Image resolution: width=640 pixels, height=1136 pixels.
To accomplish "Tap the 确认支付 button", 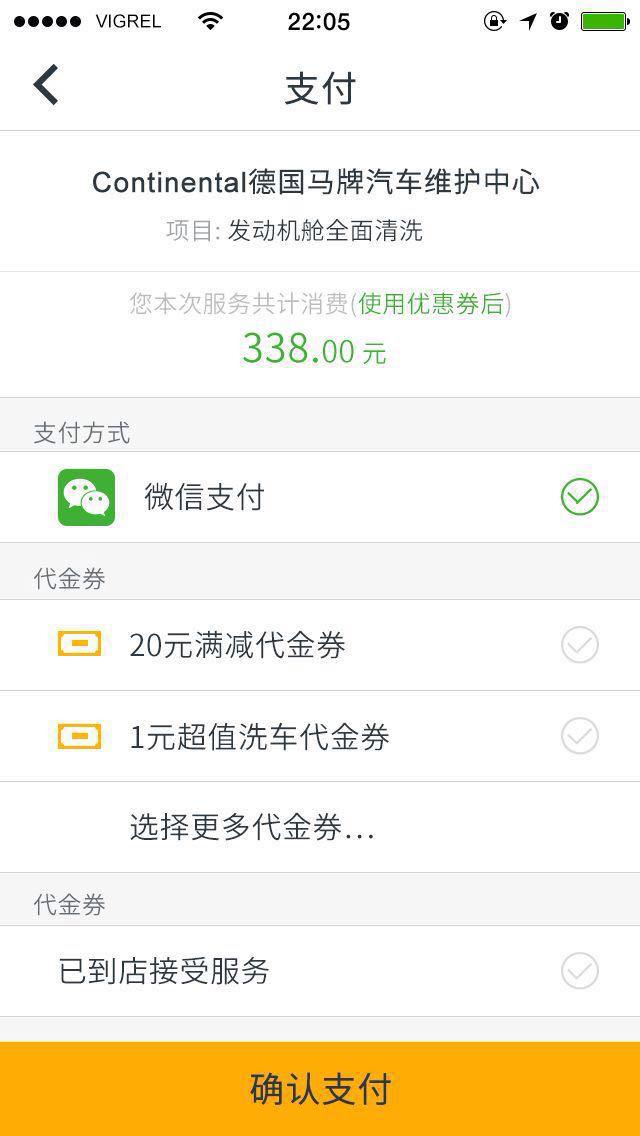I will pos(320,1088).
